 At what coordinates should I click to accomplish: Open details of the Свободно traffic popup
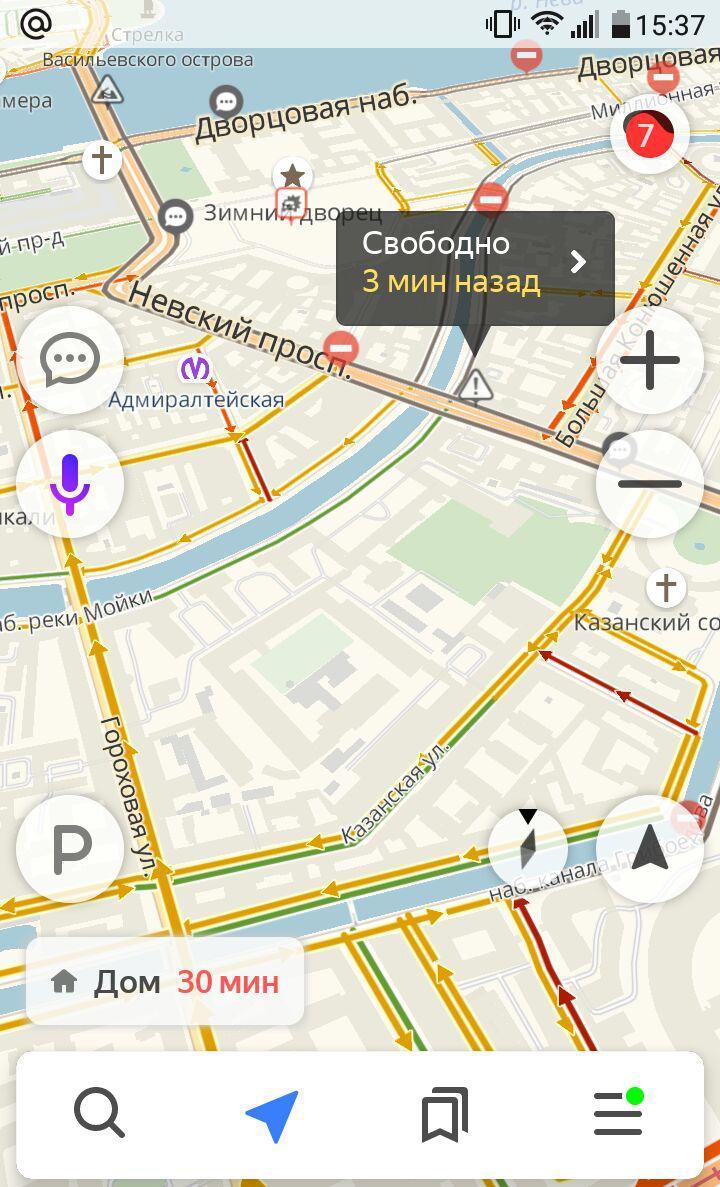coord(475,263)
